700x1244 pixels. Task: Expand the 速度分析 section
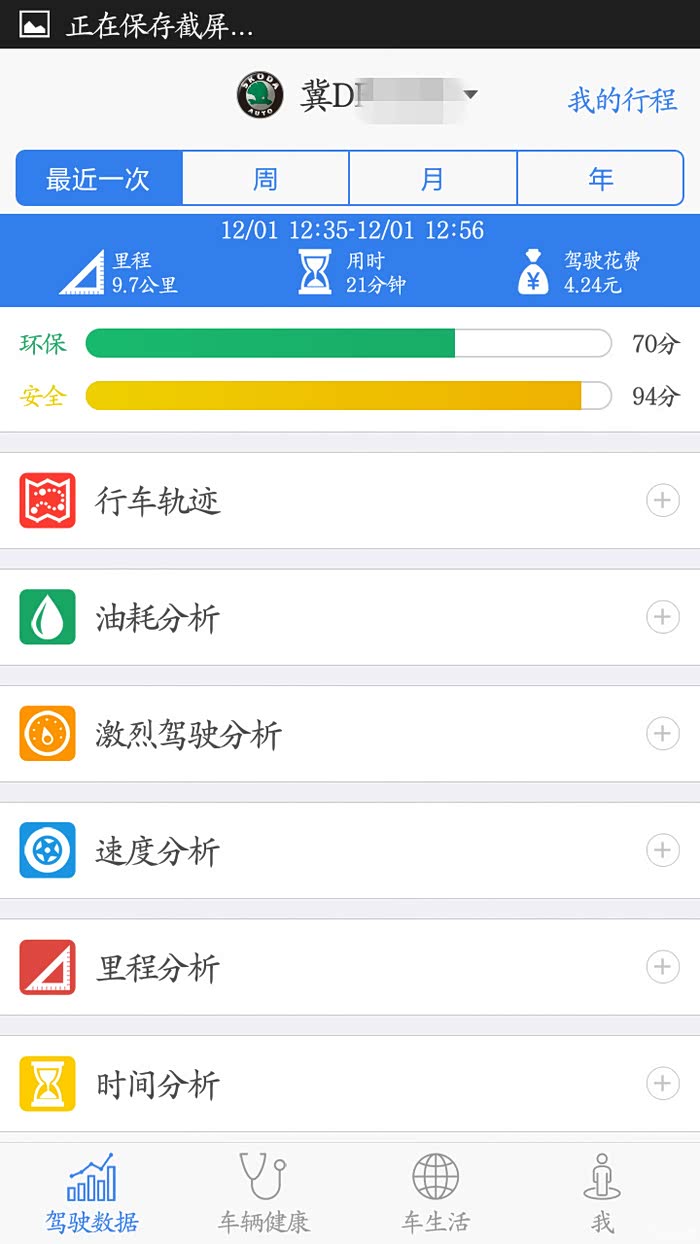click(350, 850)
